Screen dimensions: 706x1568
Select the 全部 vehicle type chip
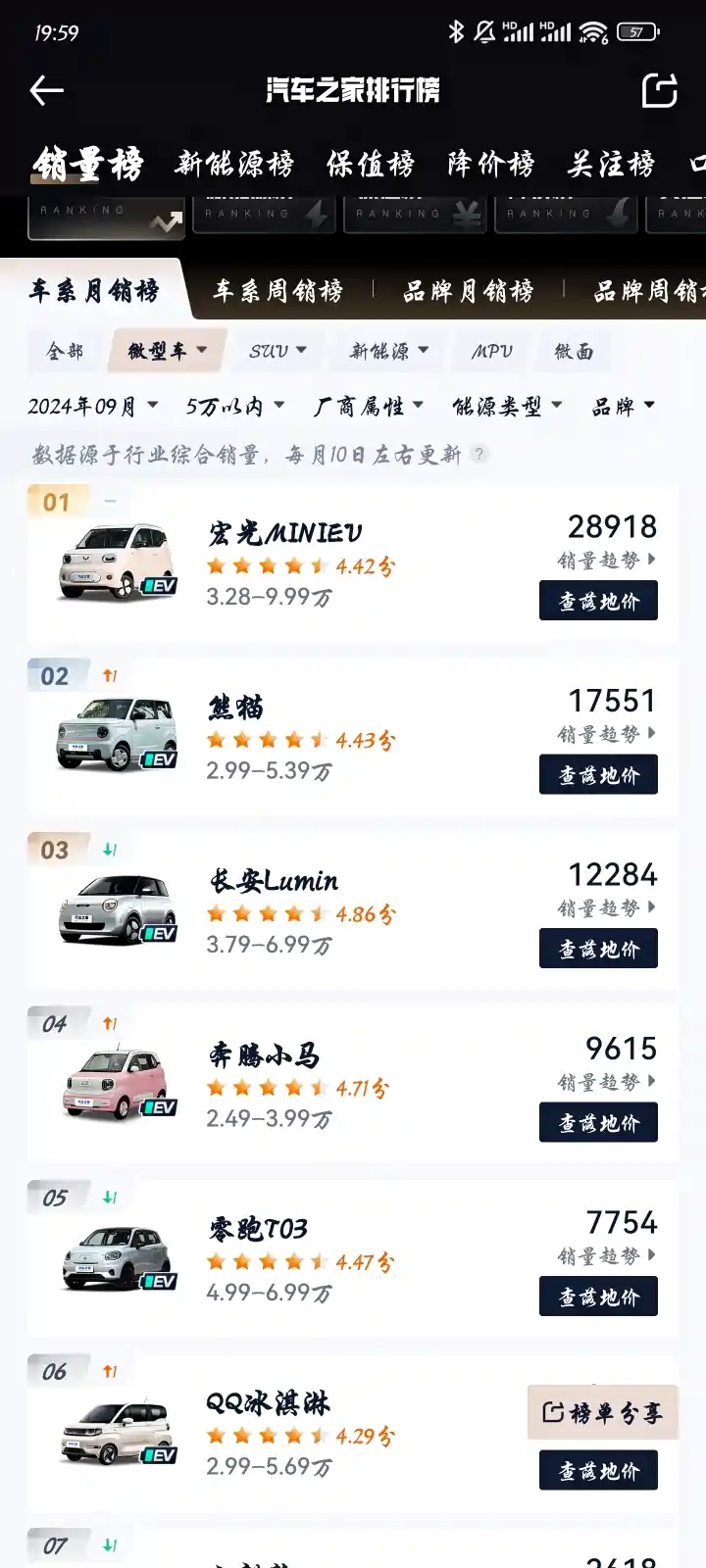pos(66,351)
